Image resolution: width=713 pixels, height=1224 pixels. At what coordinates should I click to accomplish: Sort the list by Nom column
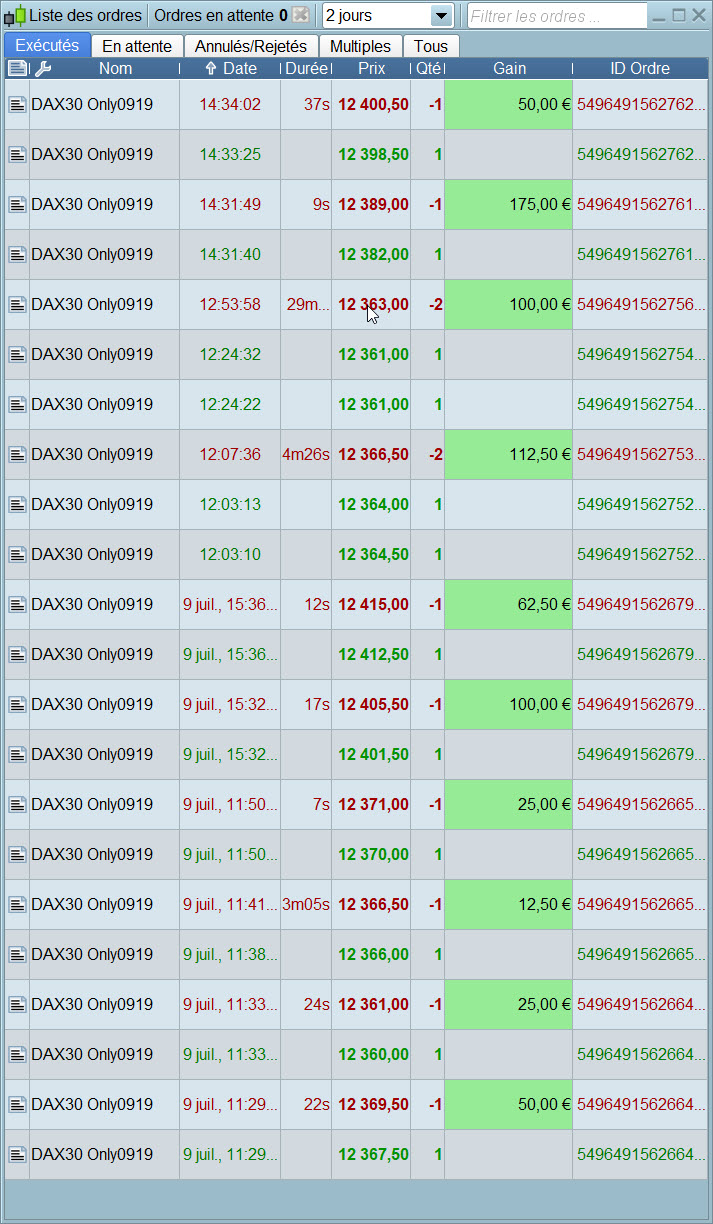115,68
